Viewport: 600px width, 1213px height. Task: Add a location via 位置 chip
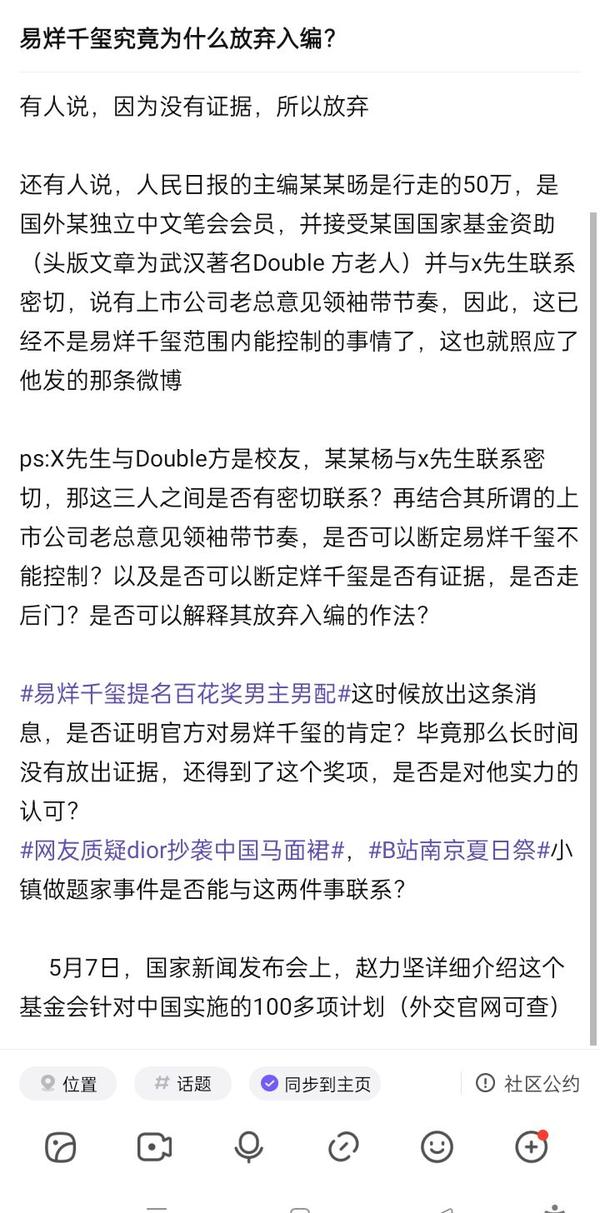[x=68, y=1084]
